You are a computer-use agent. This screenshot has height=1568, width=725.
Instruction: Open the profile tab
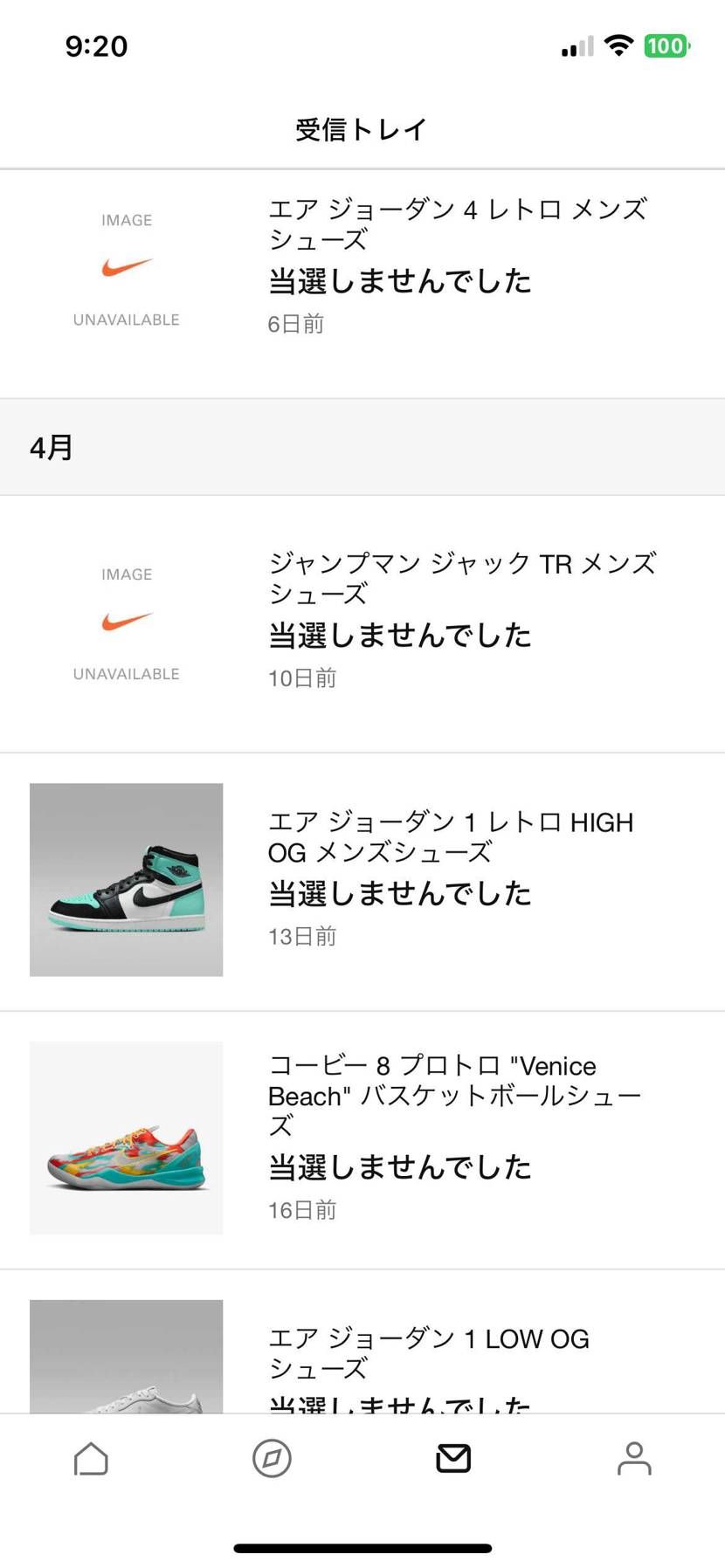(x=634, y=1459)
